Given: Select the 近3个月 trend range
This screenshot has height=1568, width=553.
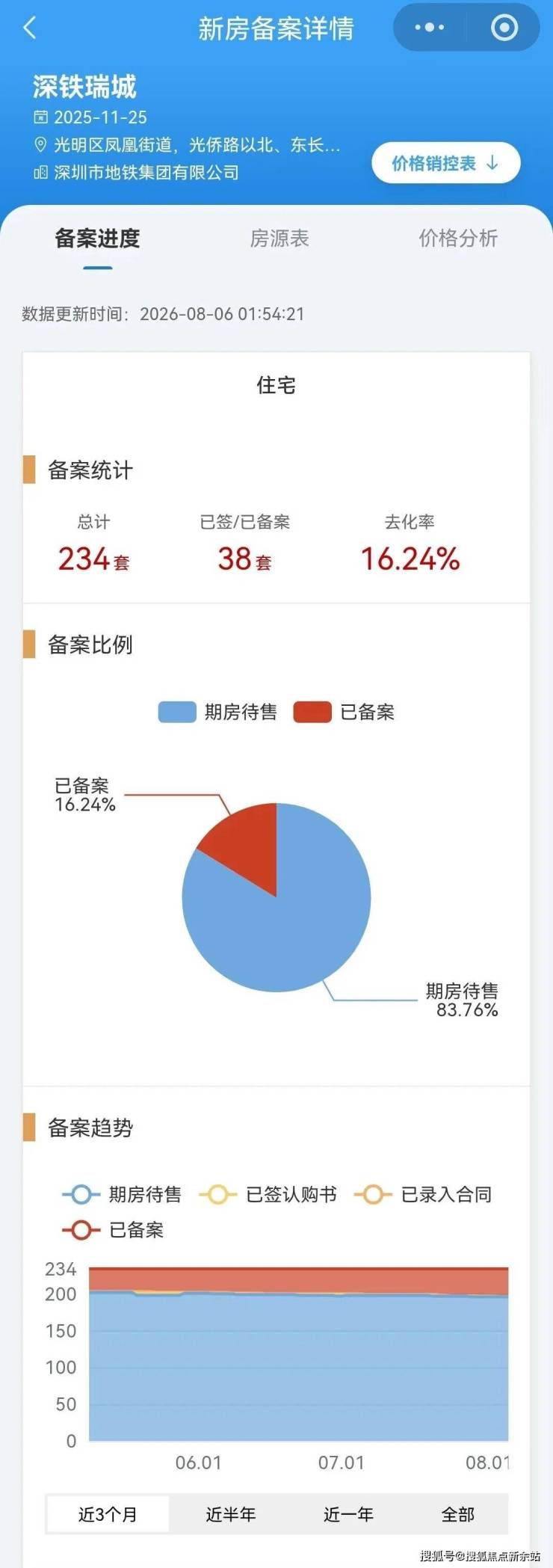Looking at the screenshot, I should (108, 1514).
